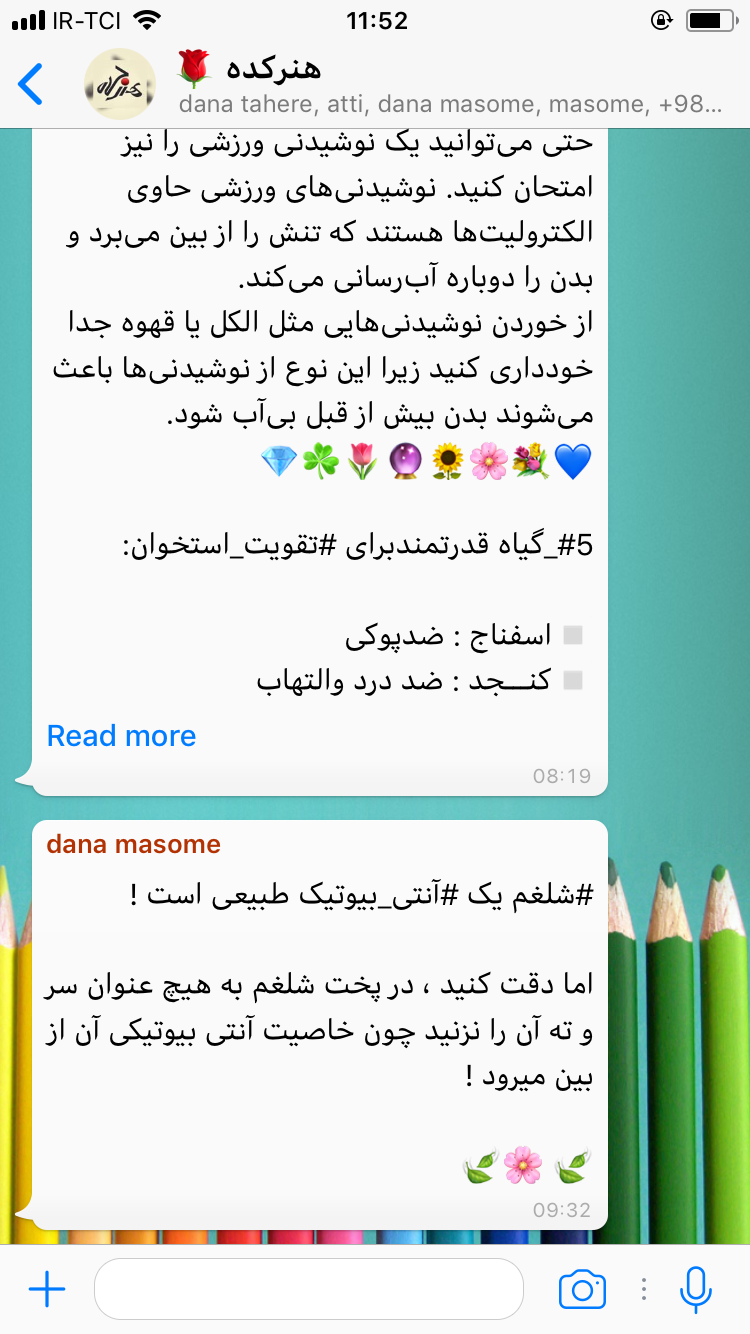Tap the microphone to record voice message
750x1334 pixels.
(695, 1289)
